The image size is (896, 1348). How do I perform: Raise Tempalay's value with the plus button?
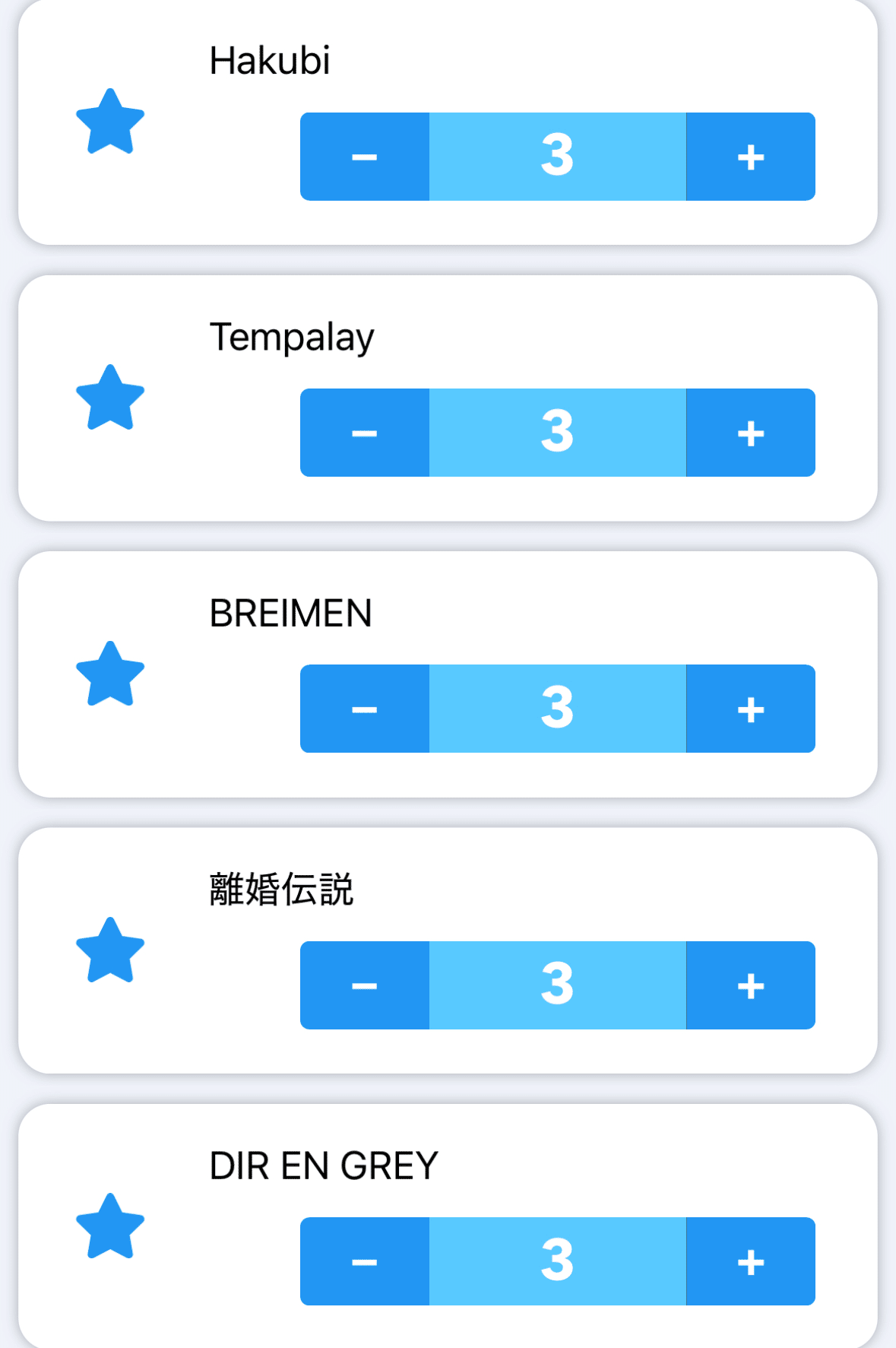[750, 433]
